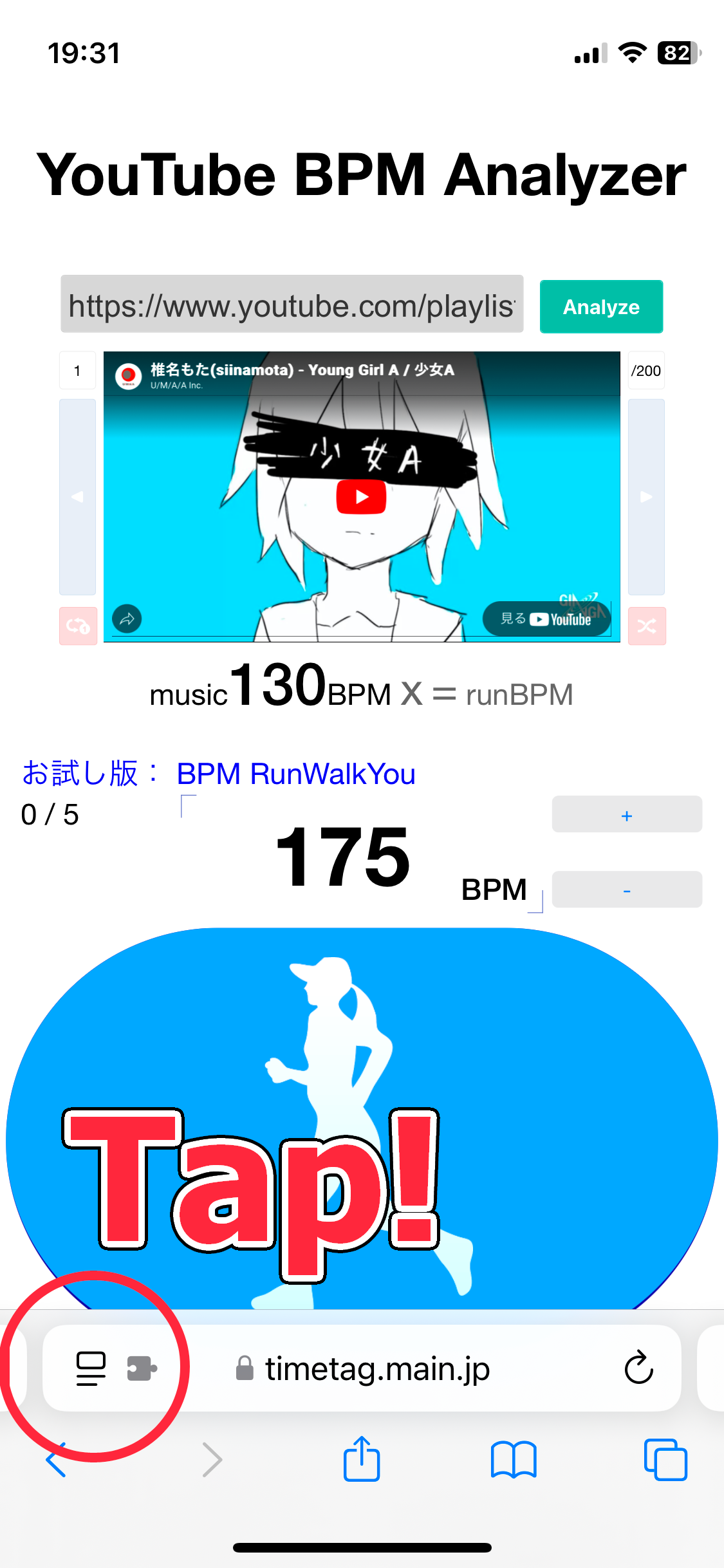Hit the green Analyze button
Viewport: 724px width, 1568px height.
coord(601,307)
